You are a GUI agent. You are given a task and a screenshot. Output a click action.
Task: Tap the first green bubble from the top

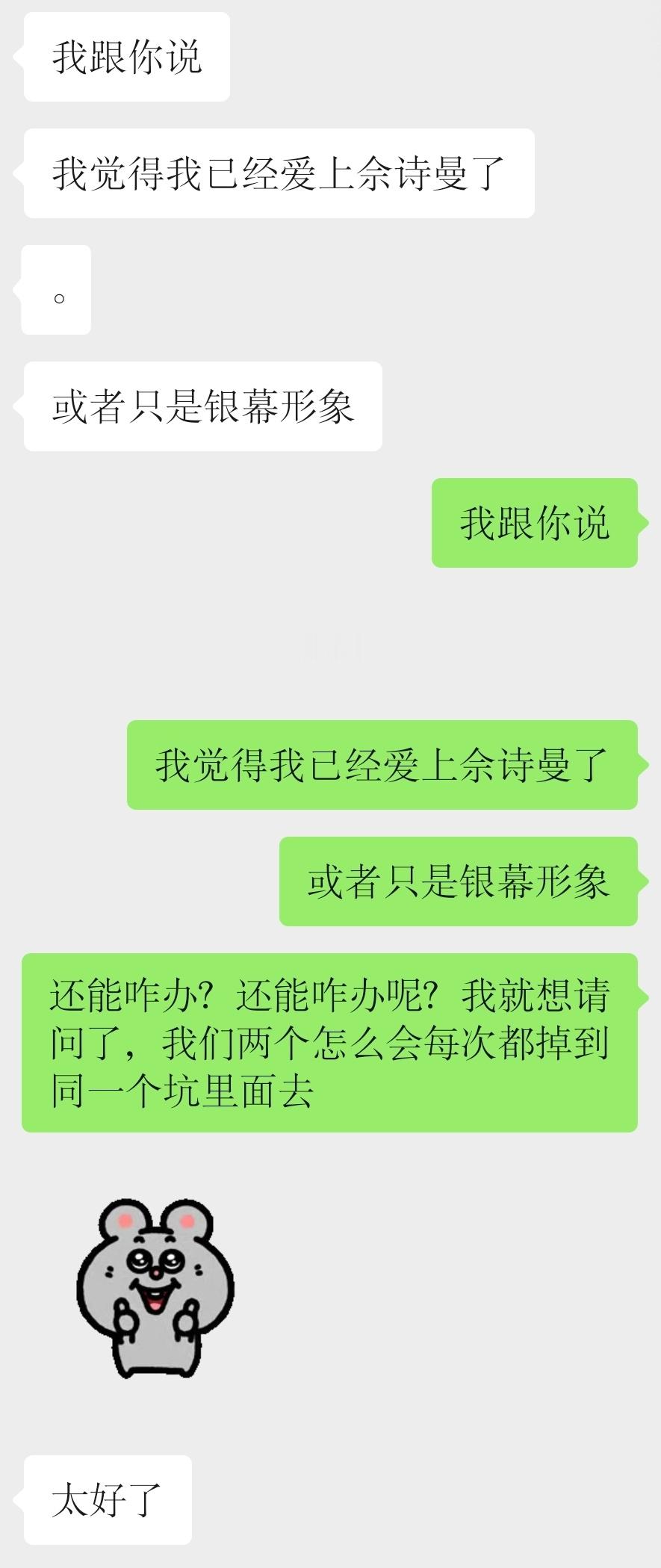click(535, 523)
